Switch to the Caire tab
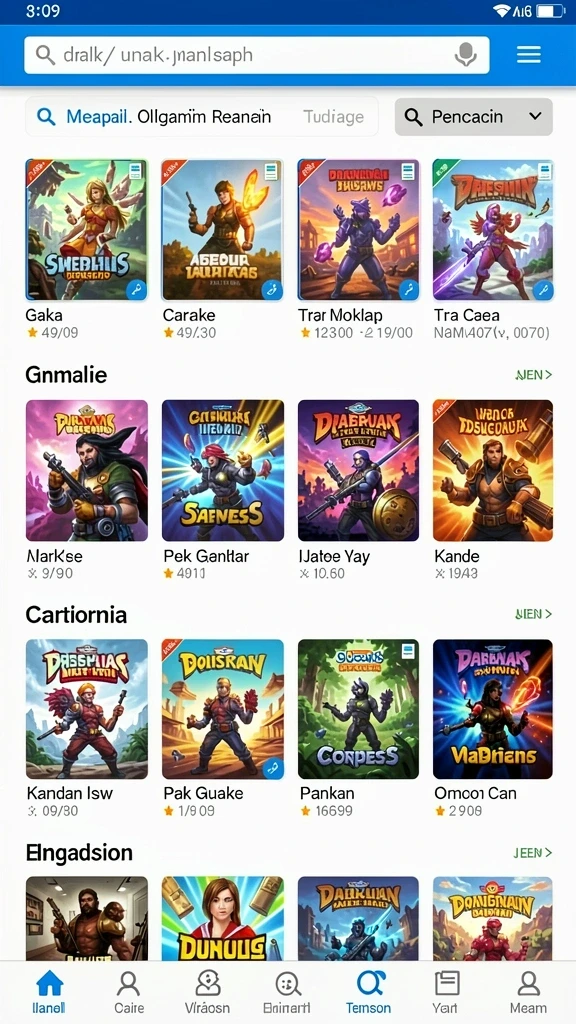The height and width of the screenshot is (1024, 576). click(129, 991)
